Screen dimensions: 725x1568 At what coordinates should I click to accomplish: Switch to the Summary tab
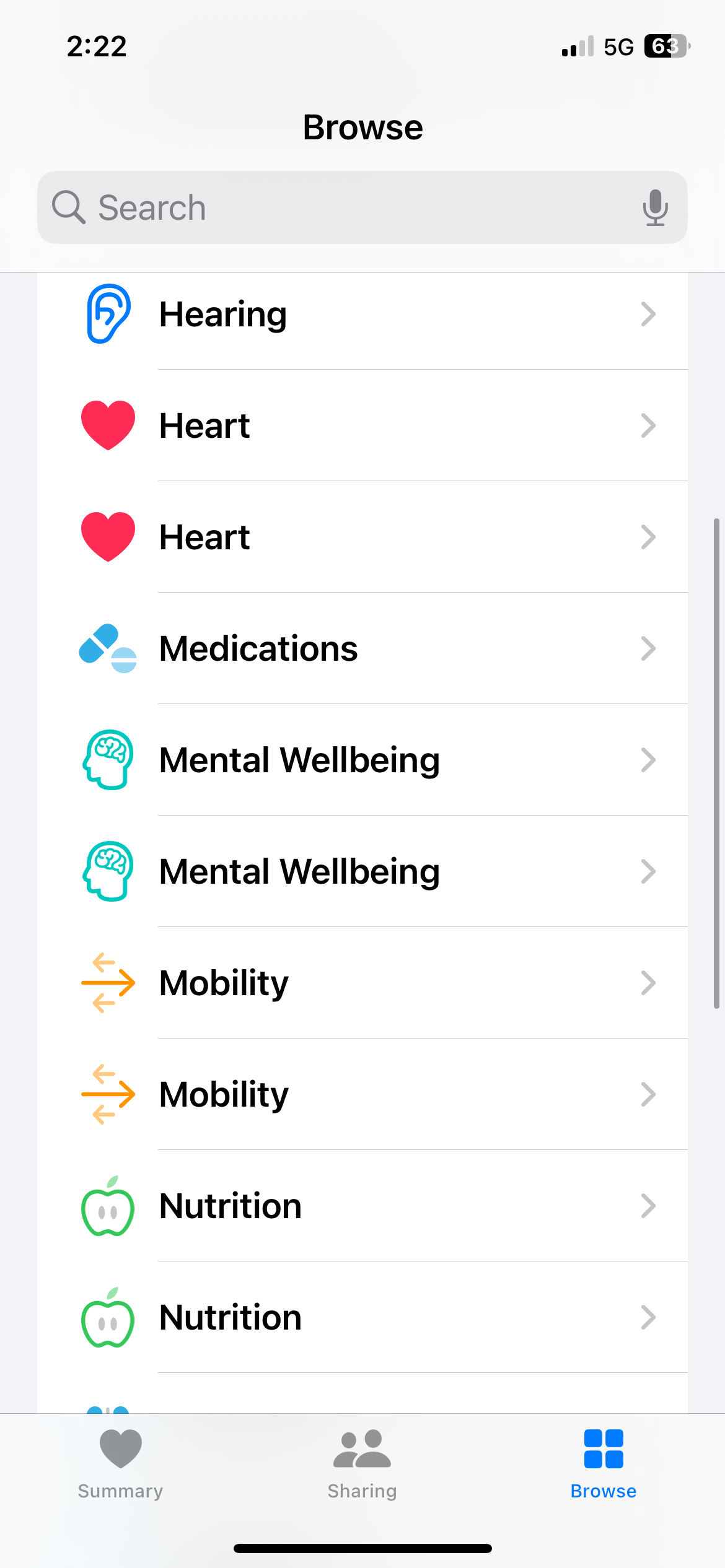pyautogui.click(x=120, y=1471)
